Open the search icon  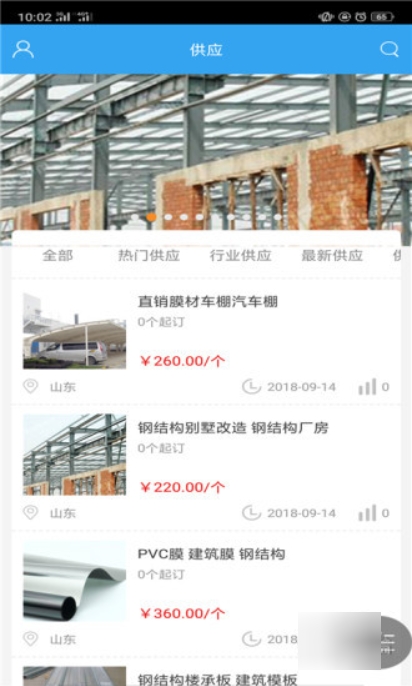[x=389, y=49]
